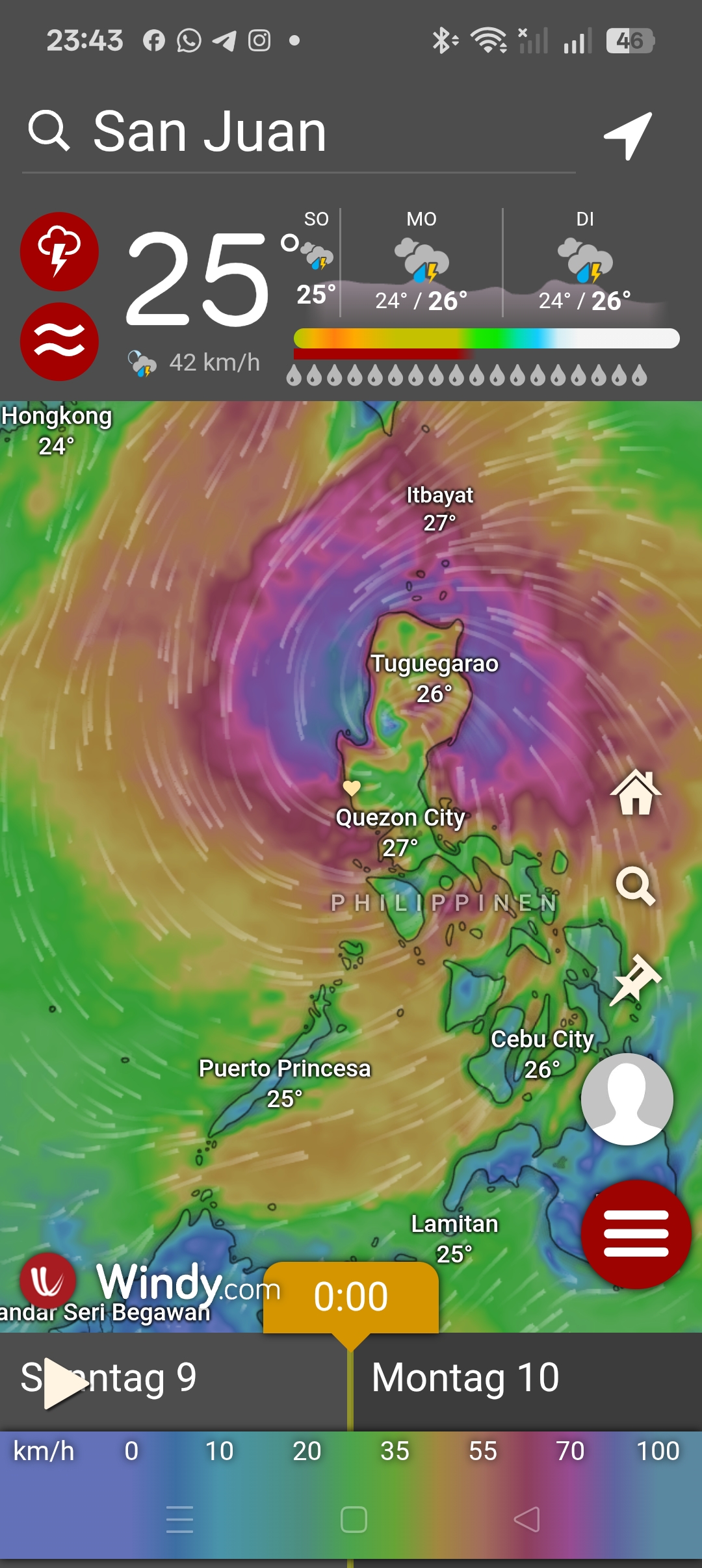Tap the locate-me arrow icon
Viewport: 702px width, 1568px height.
pos(627,135)
